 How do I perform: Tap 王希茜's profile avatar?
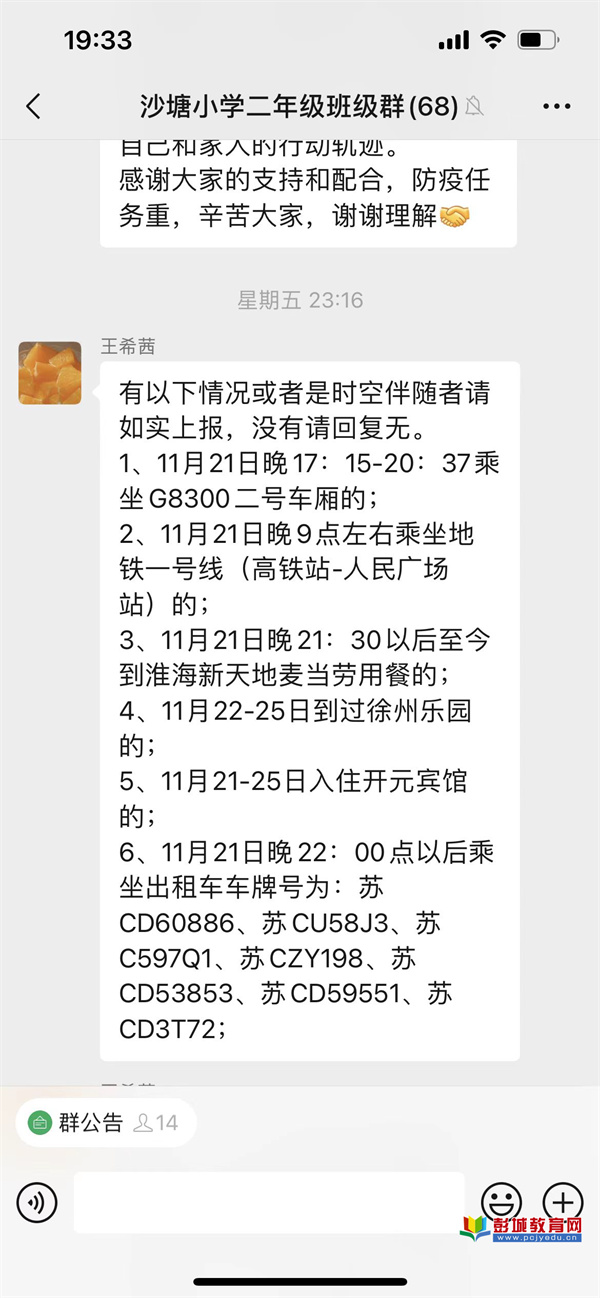click(x=50, y=372)
